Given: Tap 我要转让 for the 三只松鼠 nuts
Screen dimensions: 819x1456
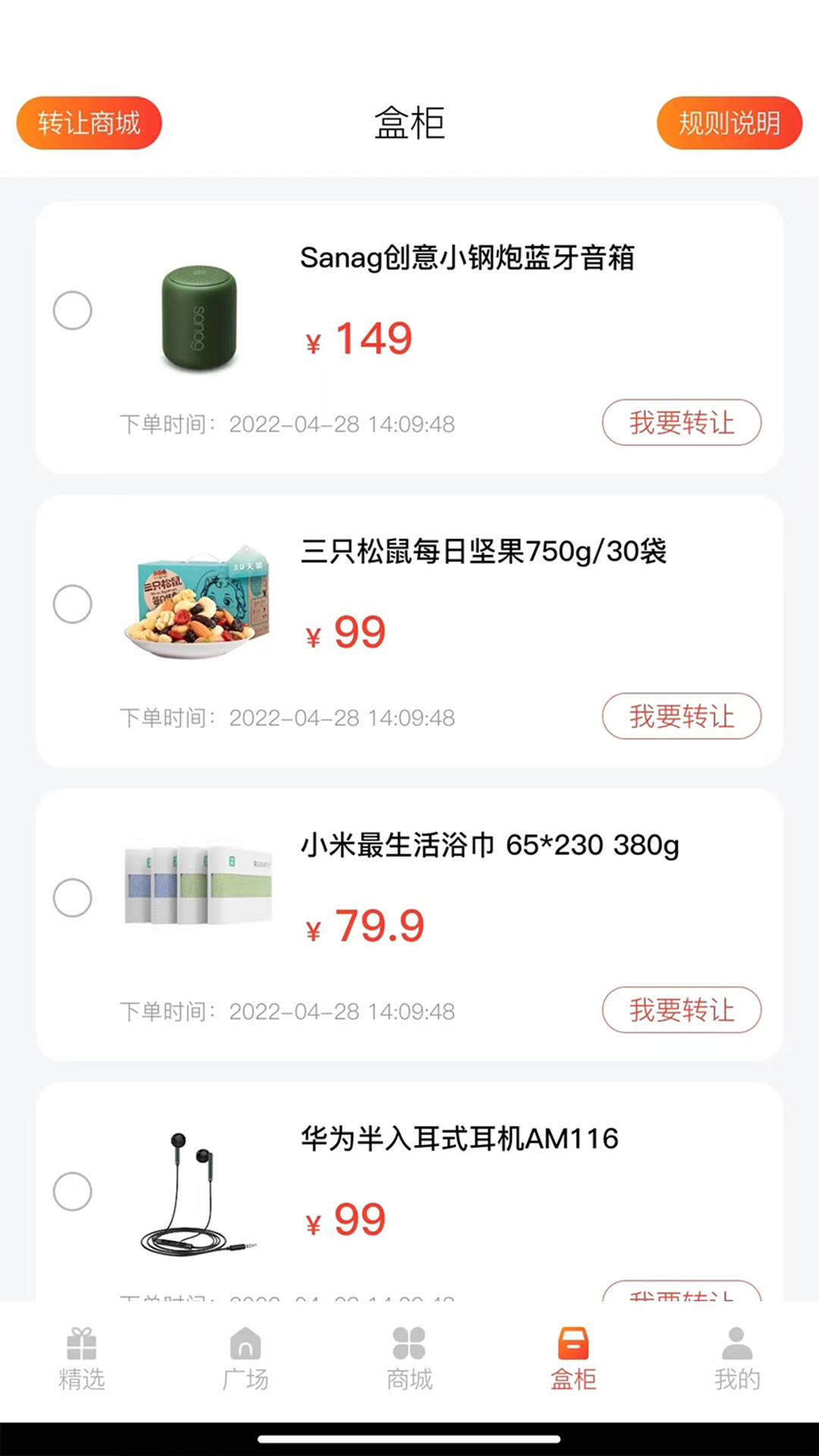Looking at the screenshot, I should (681, 717).
